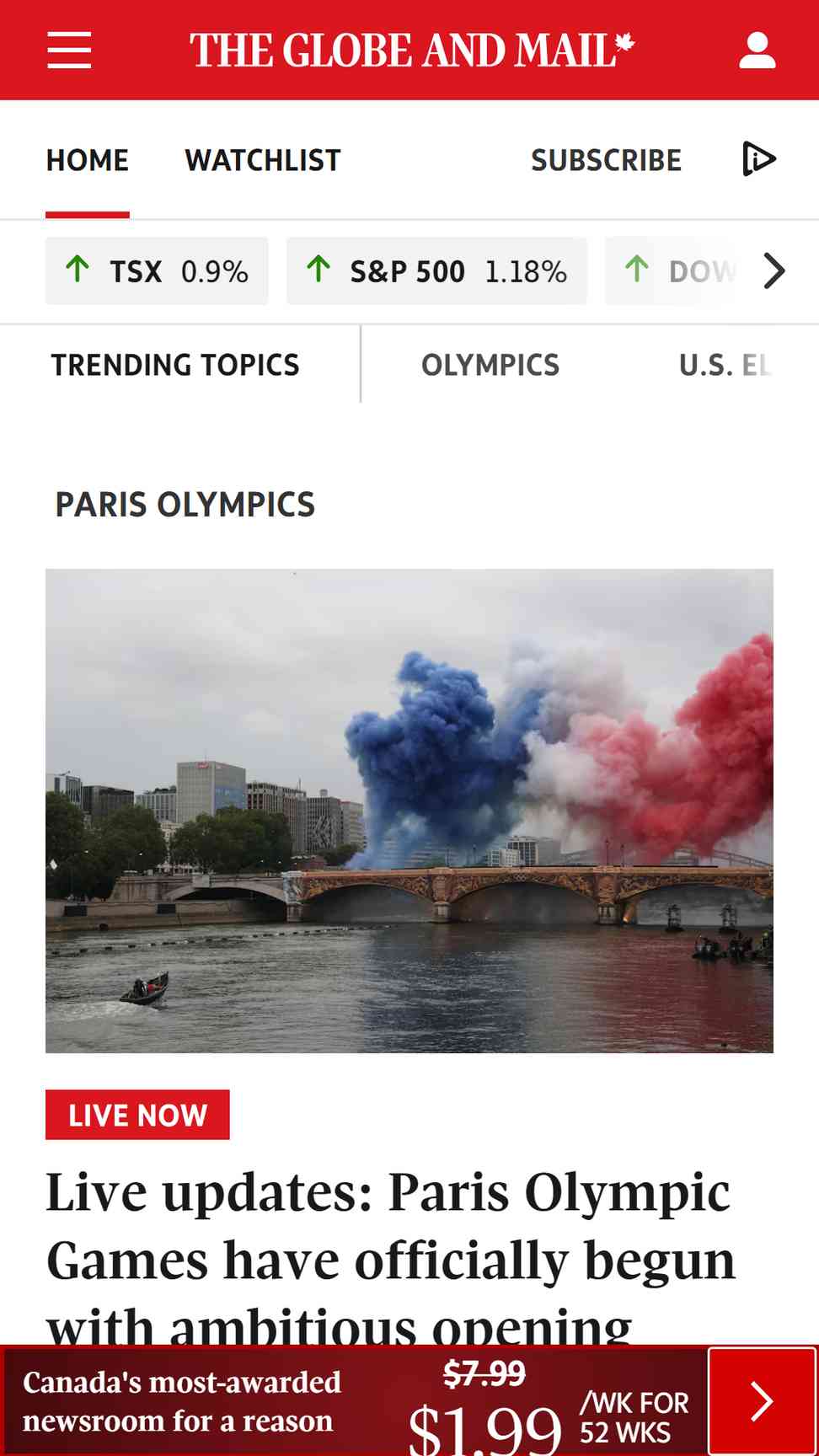Open the $1.99 subscription offer banner arrow
The height and width of the screenshot is (1456, 819).
761,1401
